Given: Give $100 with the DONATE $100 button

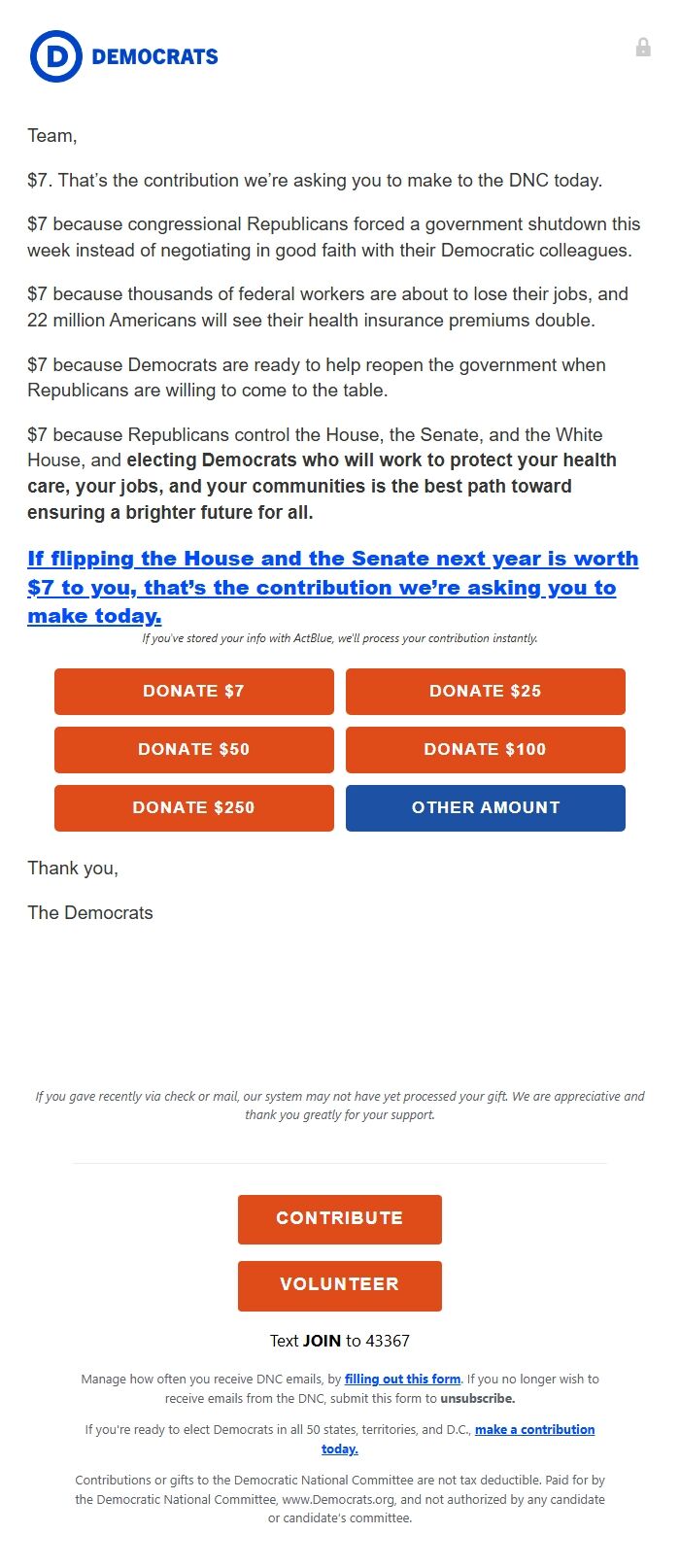Looking at the screenshot, I should (485, 750).
